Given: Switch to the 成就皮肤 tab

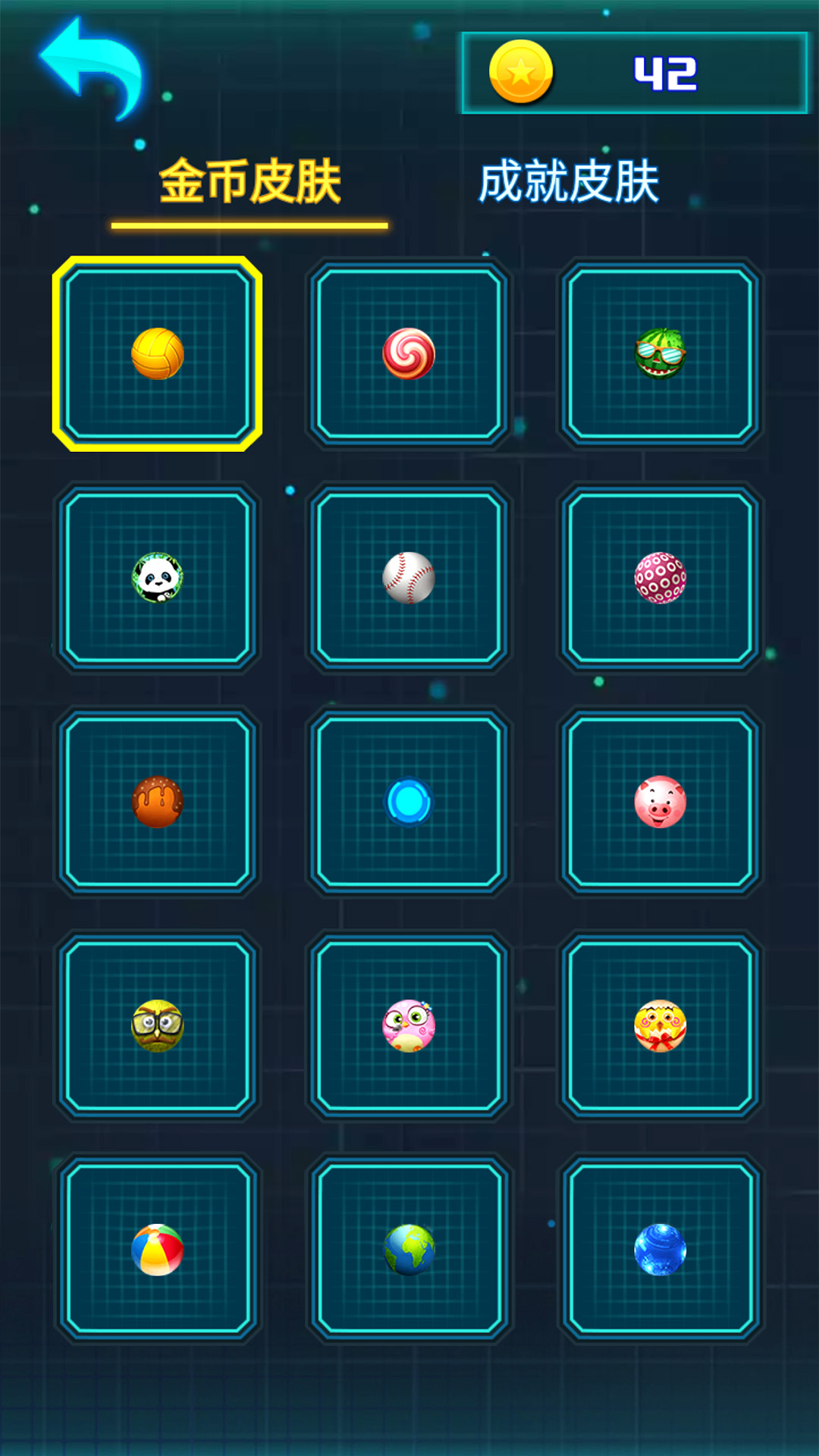Looking at the screenshot, I should pyautogui.click(x=569, y=182).
